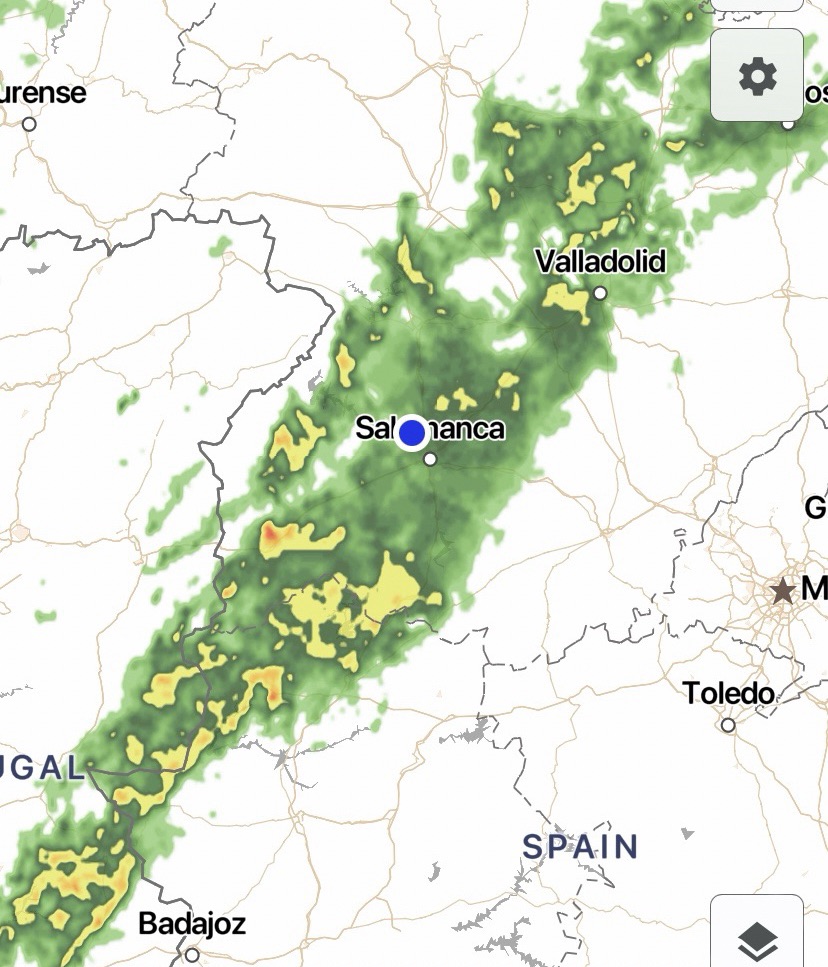Open the radar settings gear
Image resolution: width=828 pixels, height=967 pixels.
point(757,76)
